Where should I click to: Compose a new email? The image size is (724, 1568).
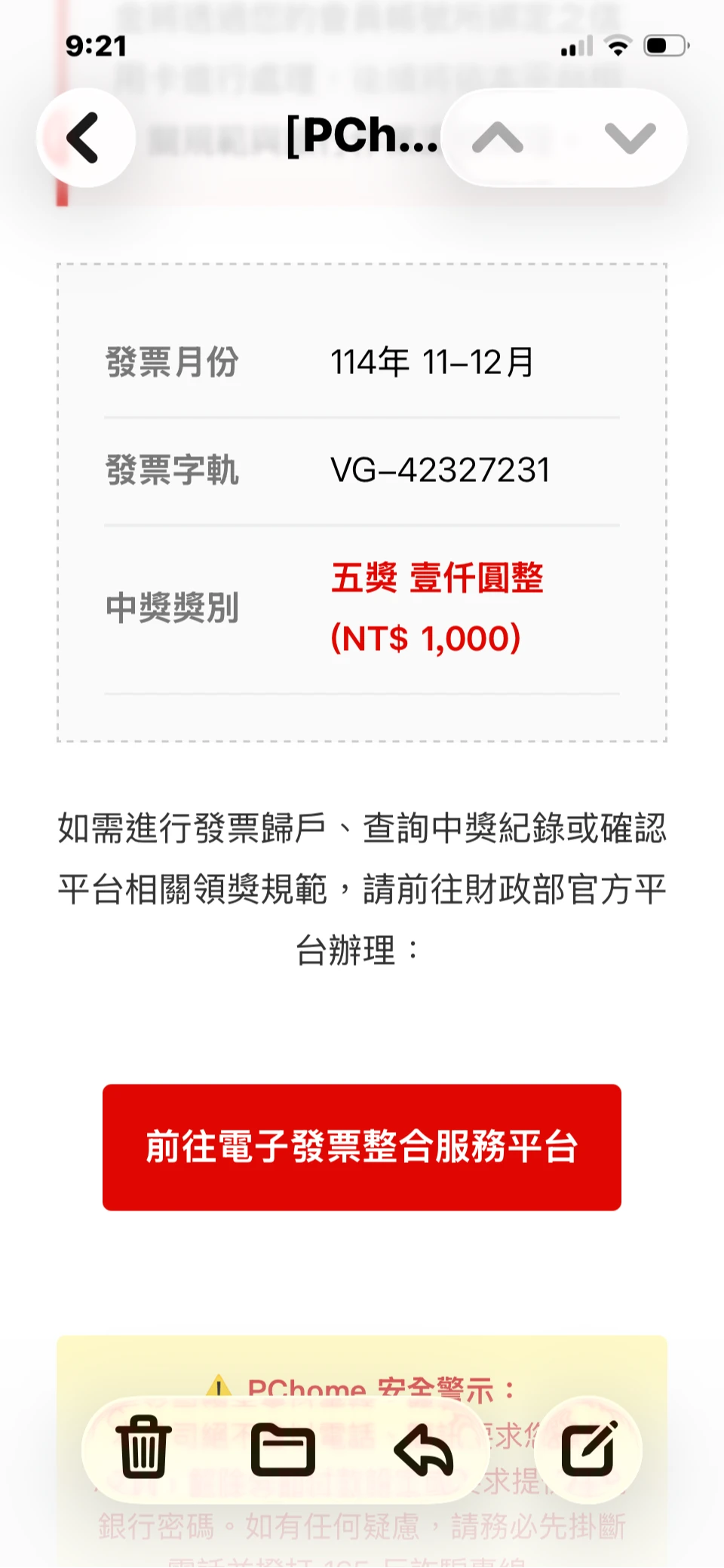[x=590, y=1447]
